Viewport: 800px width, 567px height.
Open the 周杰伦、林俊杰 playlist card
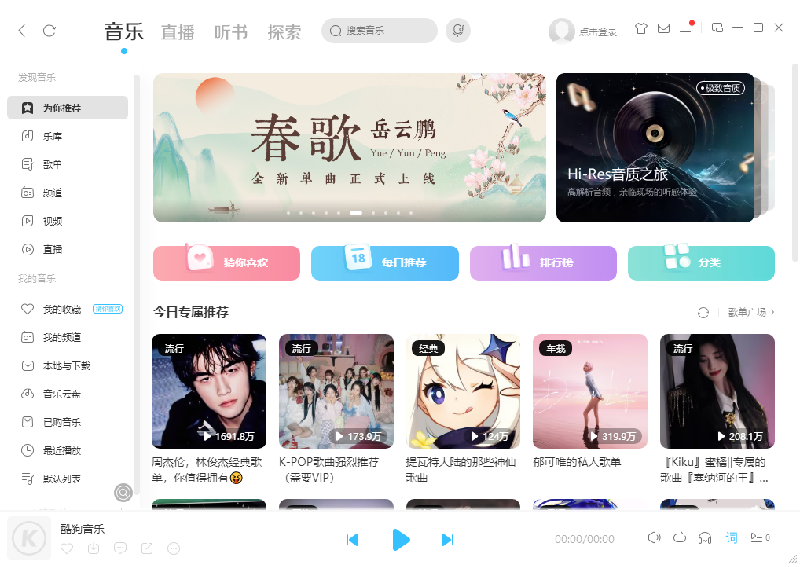pyautogui.click(x=209, y=391)
